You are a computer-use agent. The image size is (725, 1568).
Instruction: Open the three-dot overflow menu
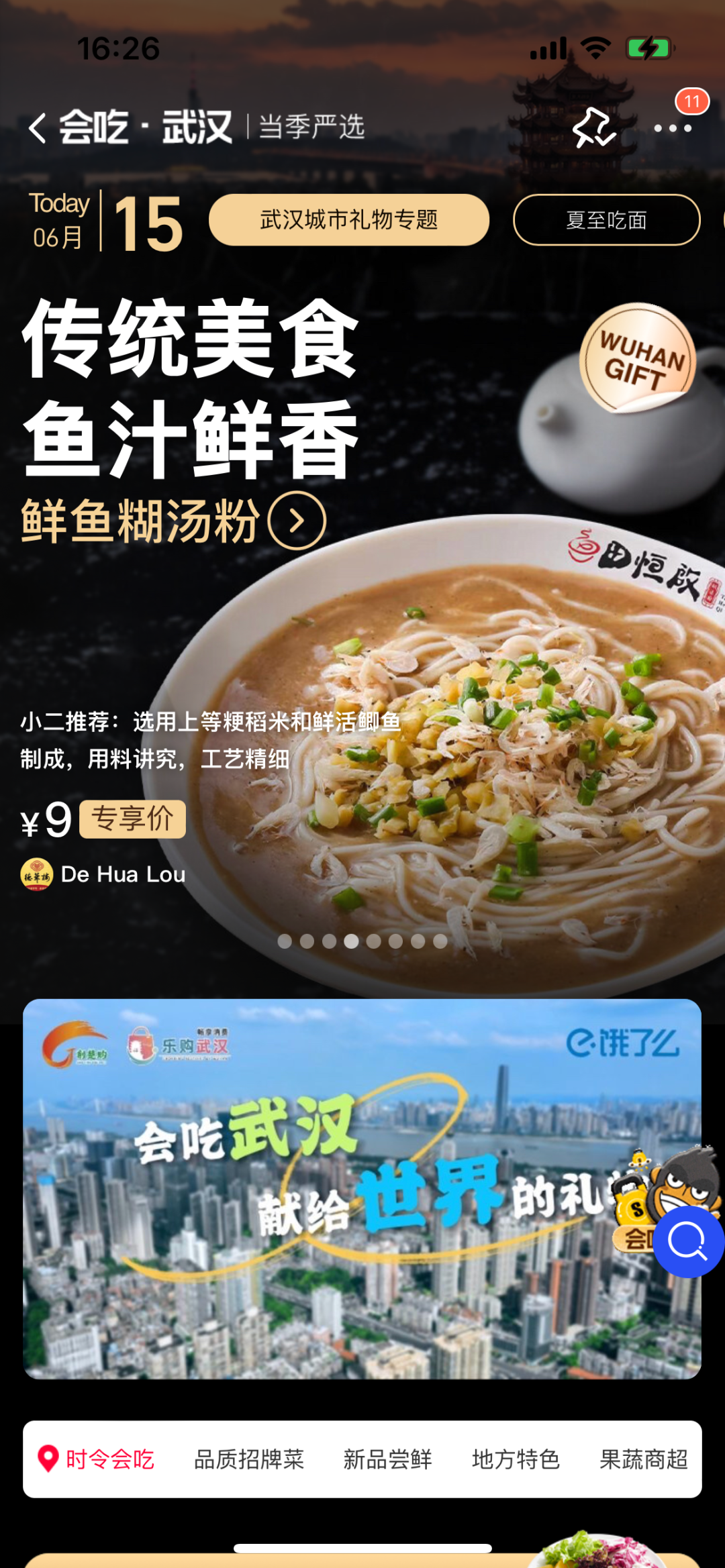(x=673, y=127)
